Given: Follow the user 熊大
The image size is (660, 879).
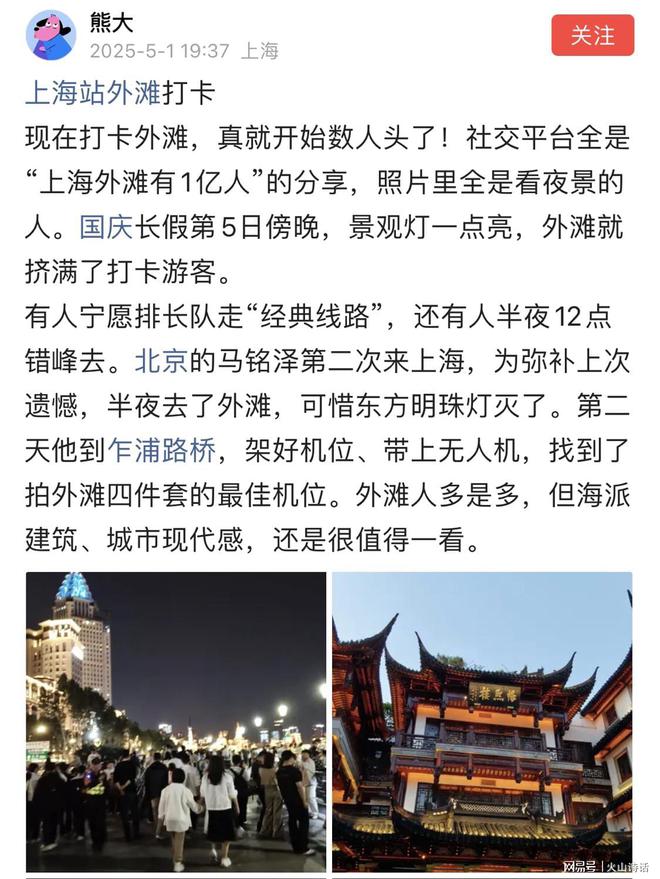Looking at the screenshot, I should (x=592, y=35).
